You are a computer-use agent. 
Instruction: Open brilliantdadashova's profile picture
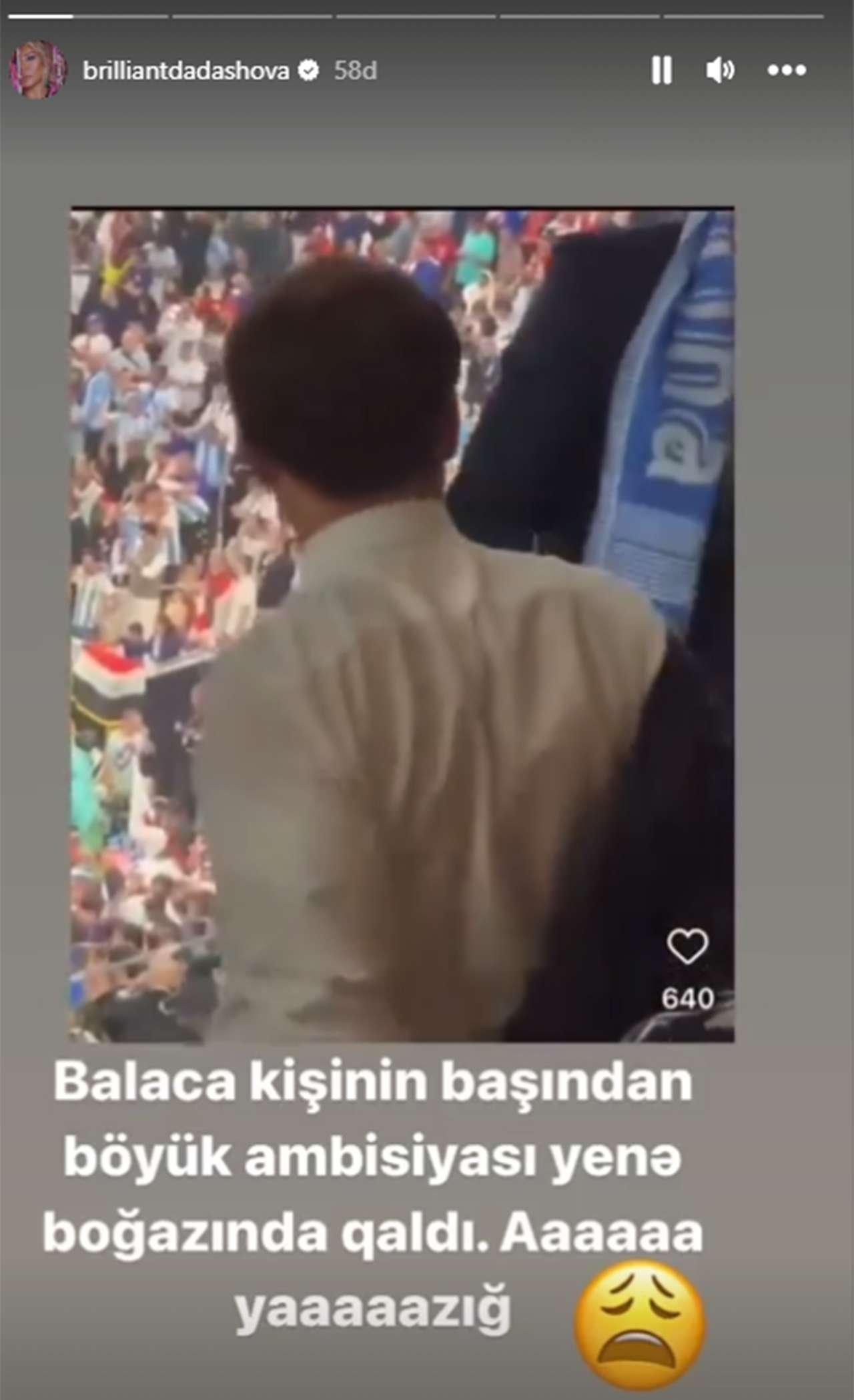tap(38, 70)
